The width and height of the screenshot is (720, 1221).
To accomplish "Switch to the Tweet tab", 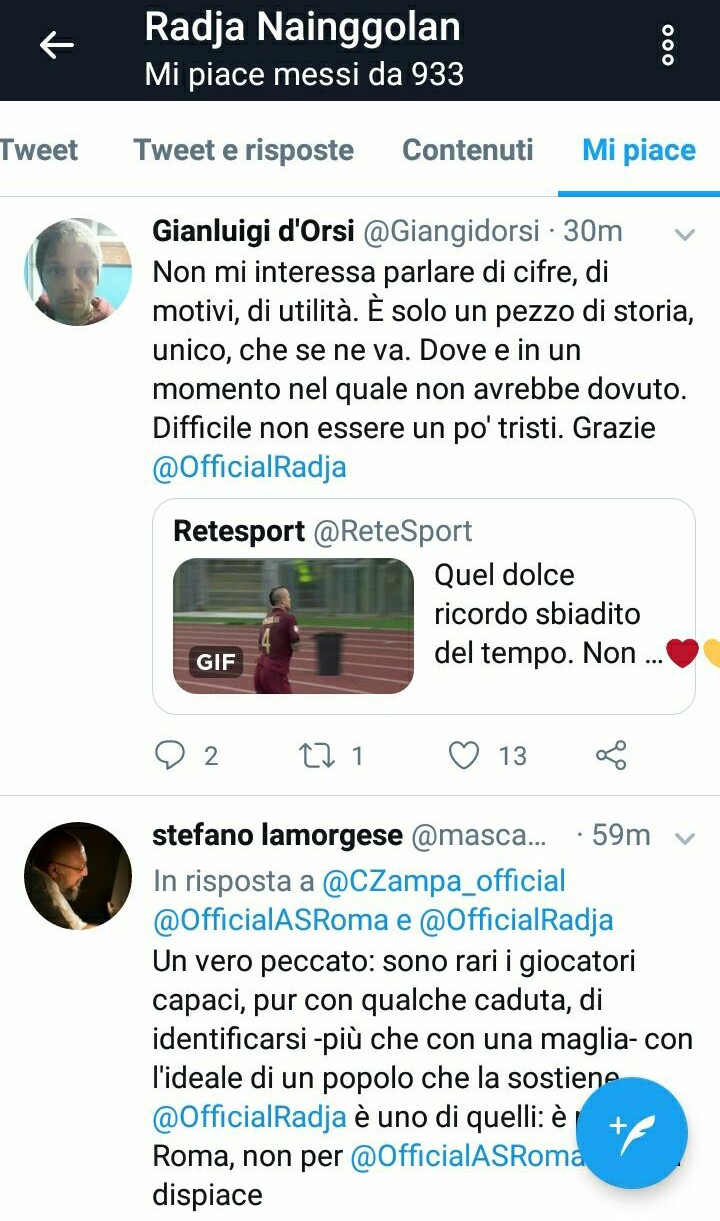I will pyautogui.click(x=38, y=150).
